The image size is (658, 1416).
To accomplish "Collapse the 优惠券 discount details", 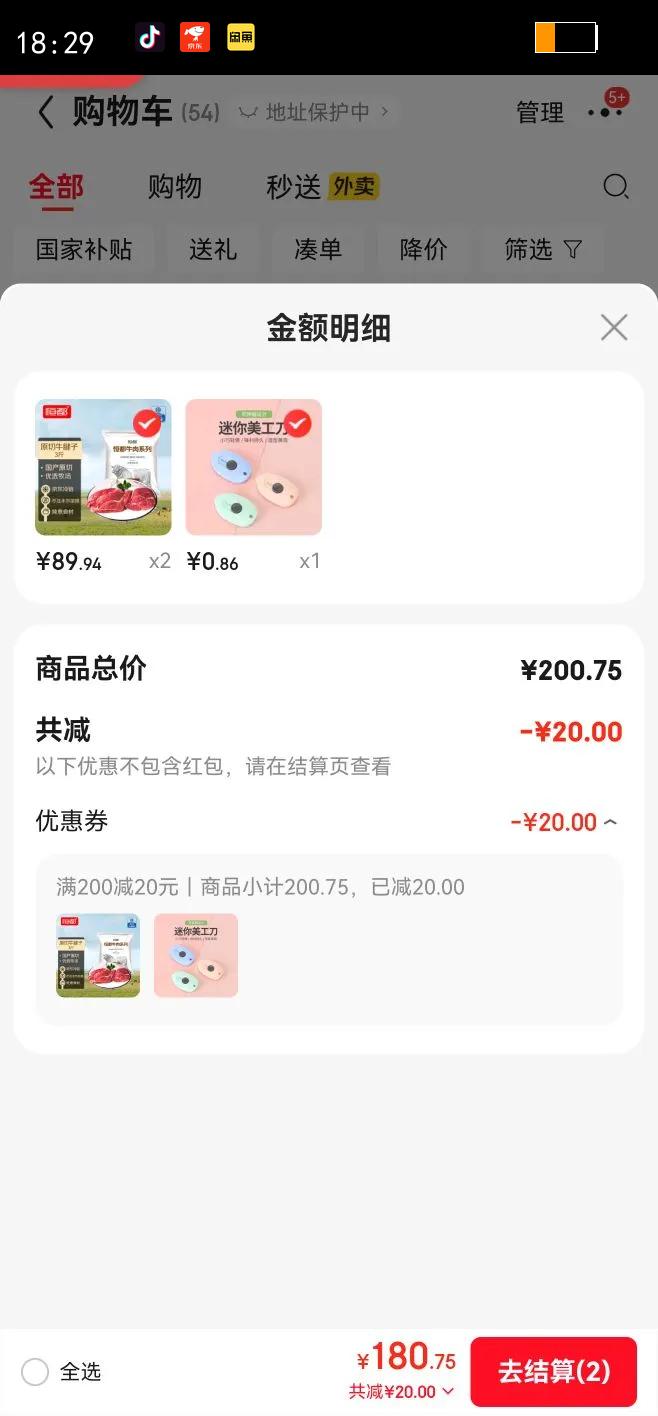I will click(x=610, y=822).
